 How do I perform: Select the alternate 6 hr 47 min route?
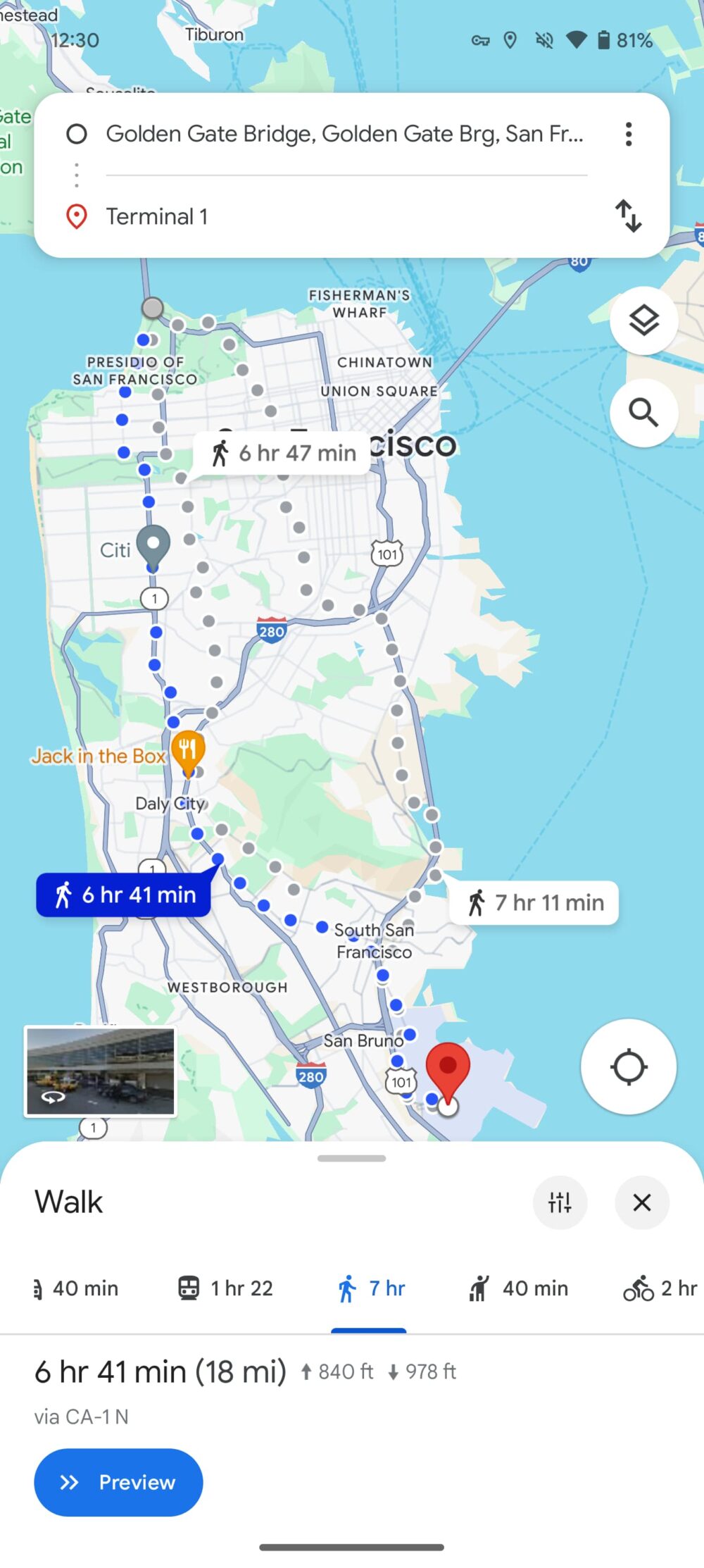click(x=281, y=453)
